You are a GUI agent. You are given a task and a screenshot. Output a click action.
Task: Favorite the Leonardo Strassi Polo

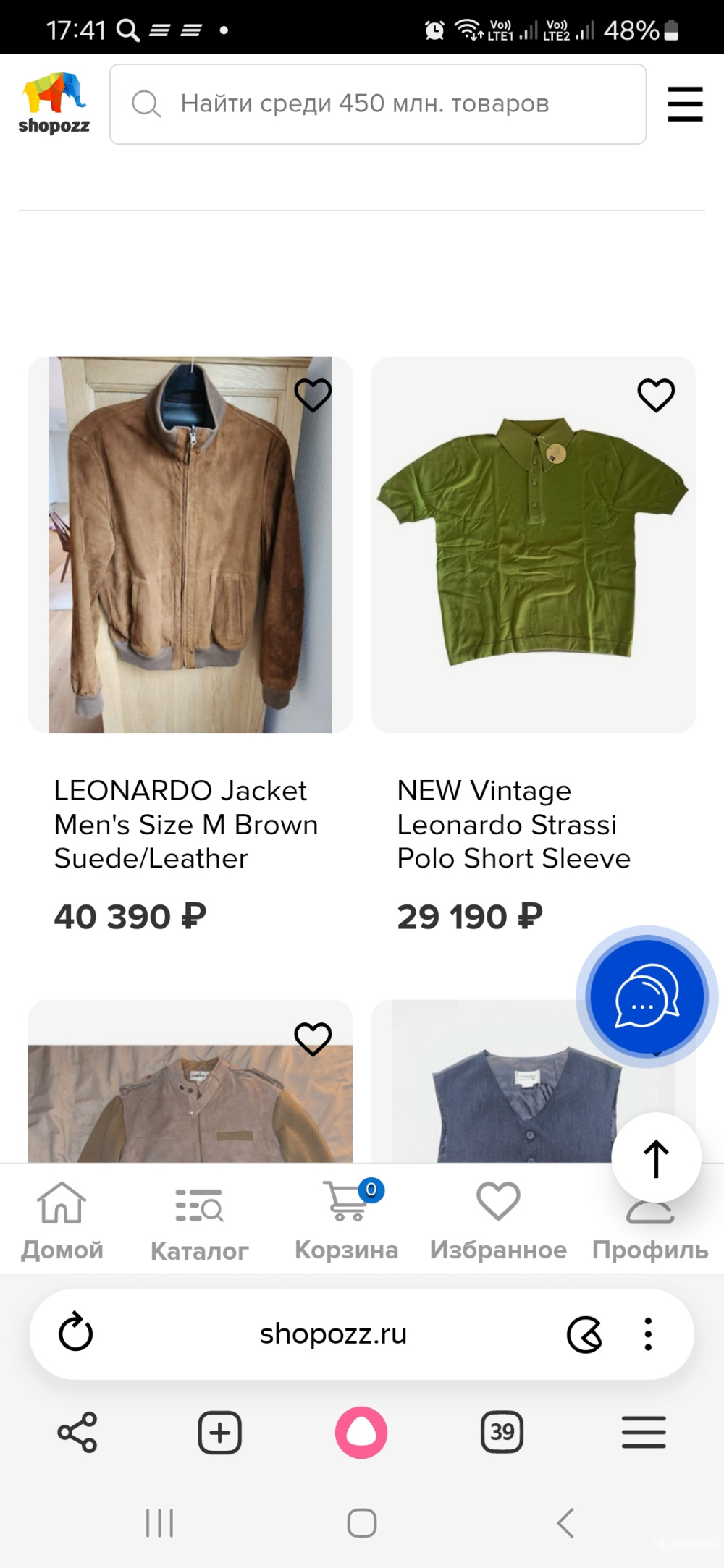(656, 395)
